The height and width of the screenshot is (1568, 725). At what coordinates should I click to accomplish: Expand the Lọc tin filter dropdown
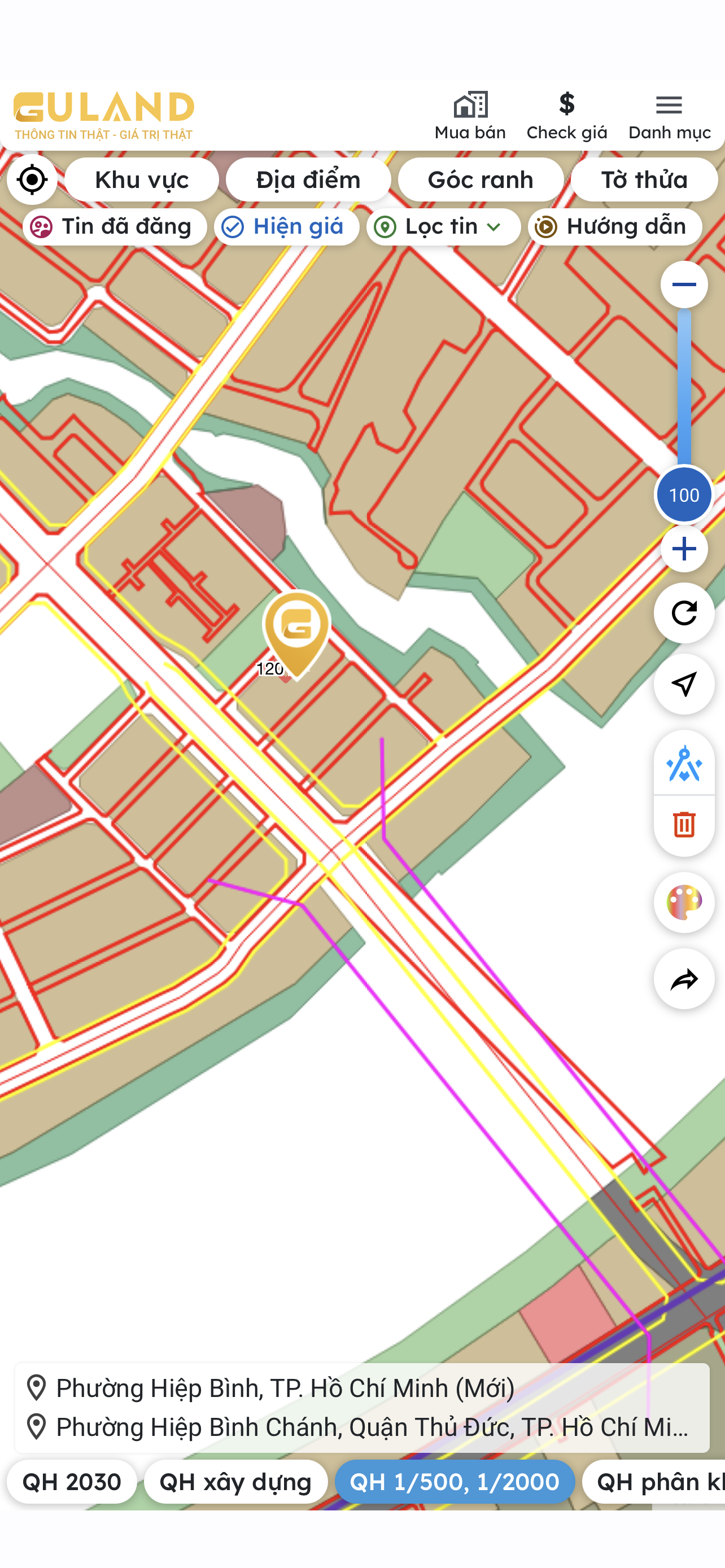(x=443, y=226)
